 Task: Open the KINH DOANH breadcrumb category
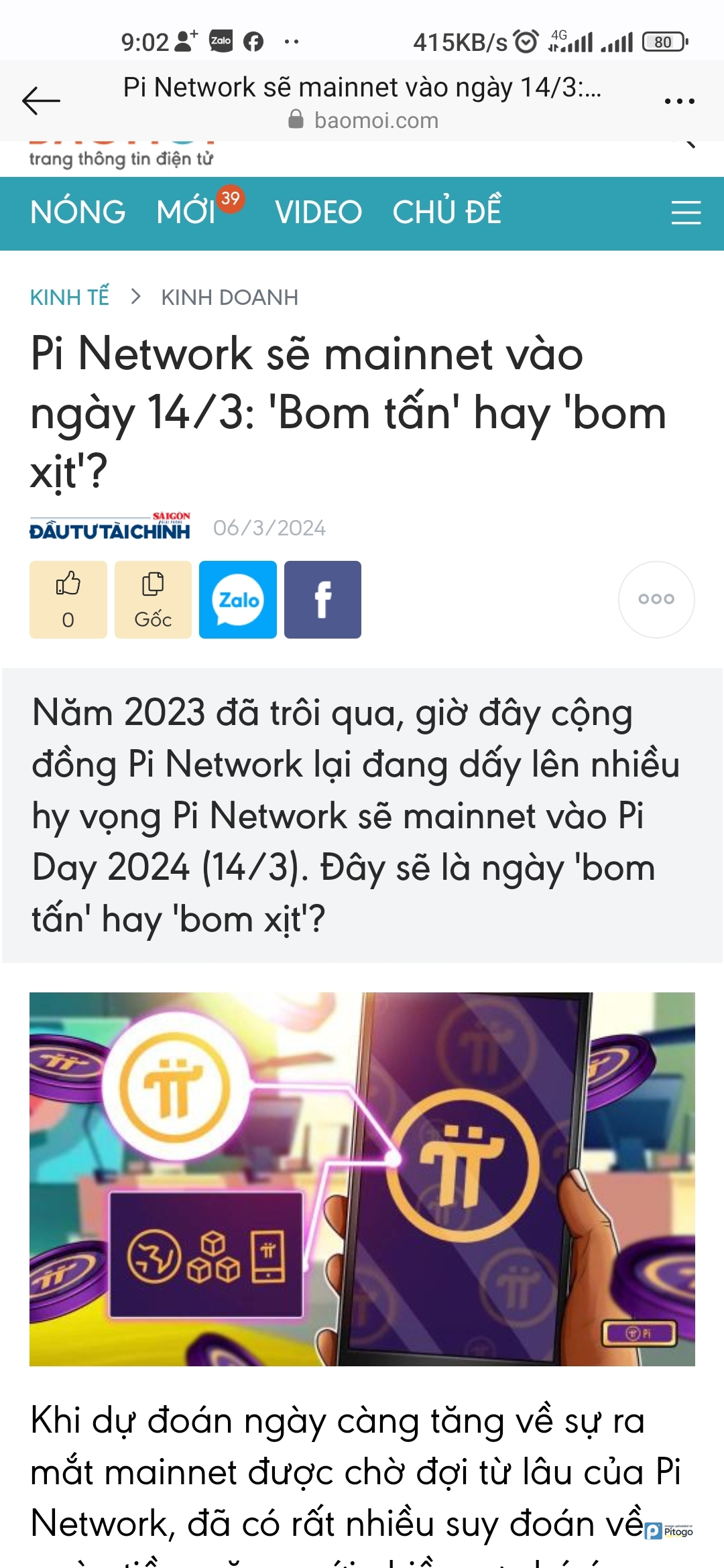pyautogui.click(x=229, y=297)
